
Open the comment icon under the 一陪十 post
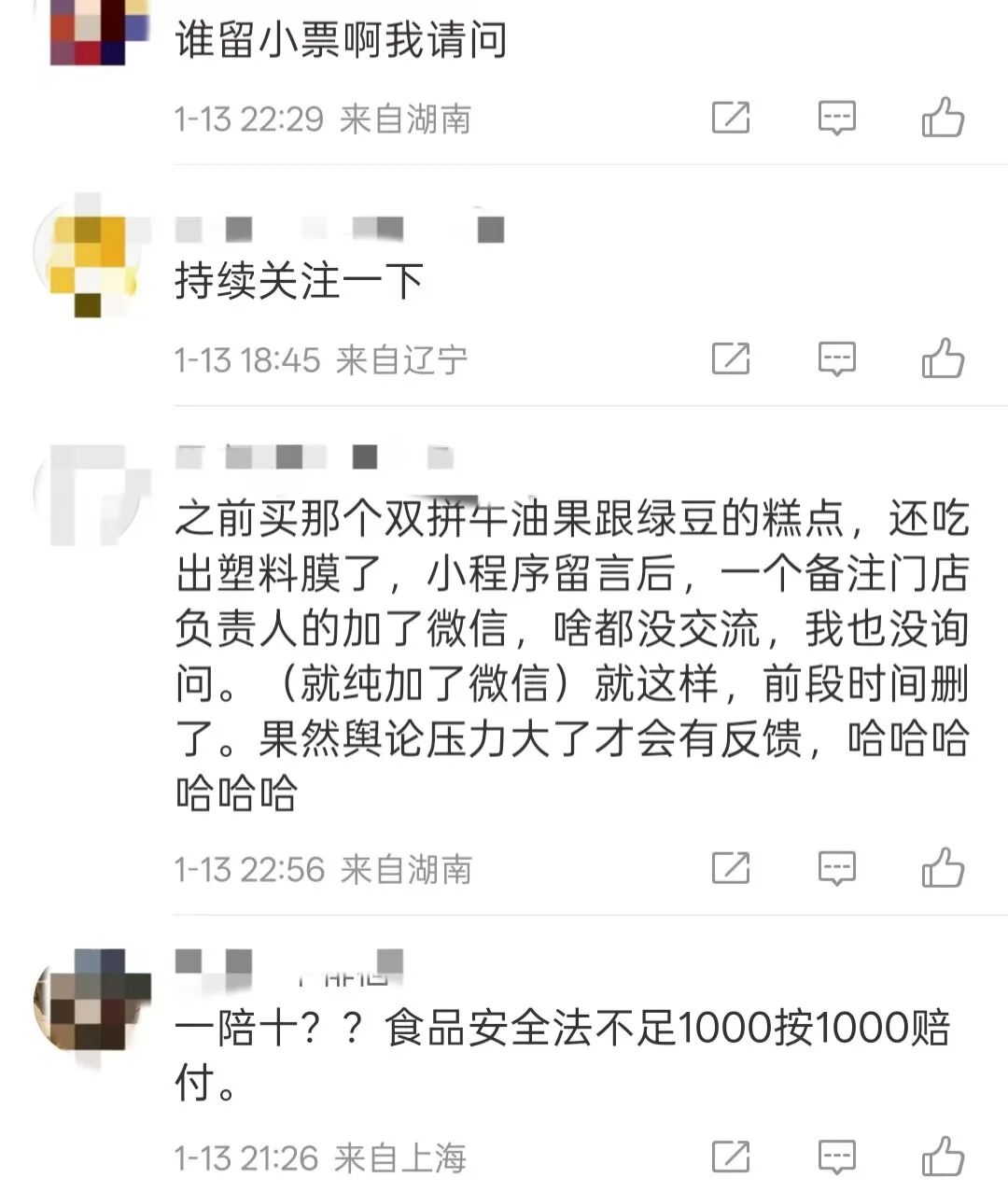point(838,1157)
